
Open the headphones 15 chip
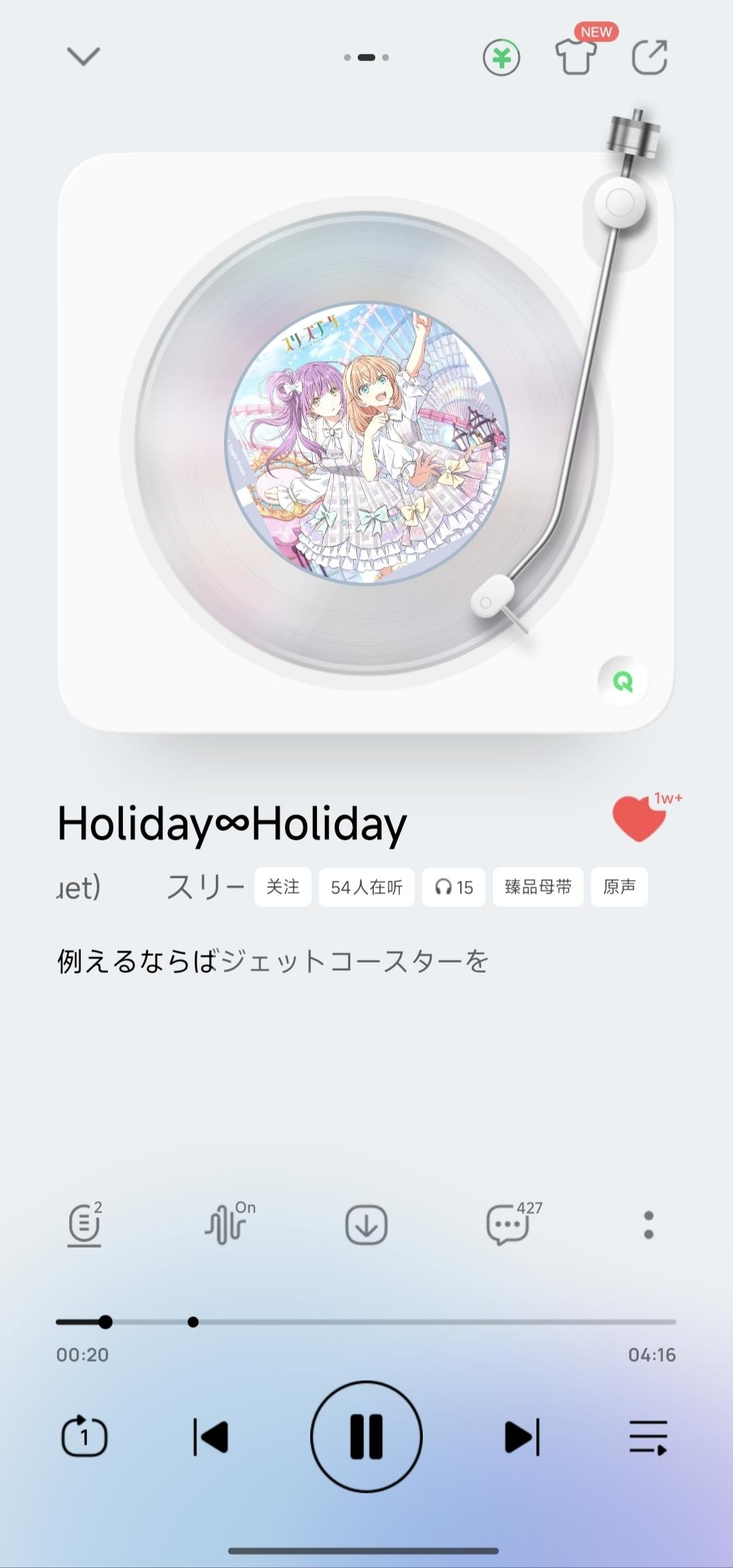[453, 886]
